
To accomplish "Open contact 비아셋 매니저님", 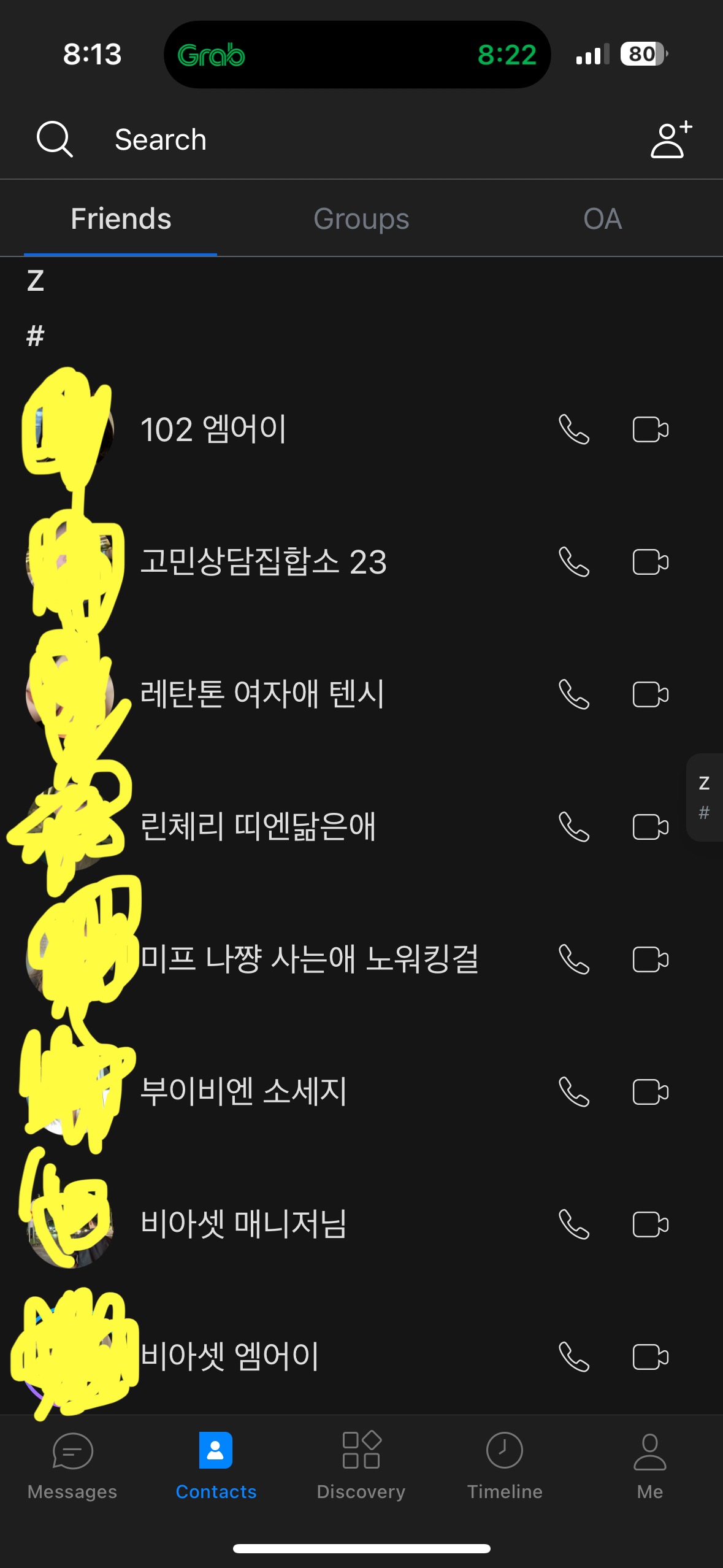I will (x=243, y=1224).
